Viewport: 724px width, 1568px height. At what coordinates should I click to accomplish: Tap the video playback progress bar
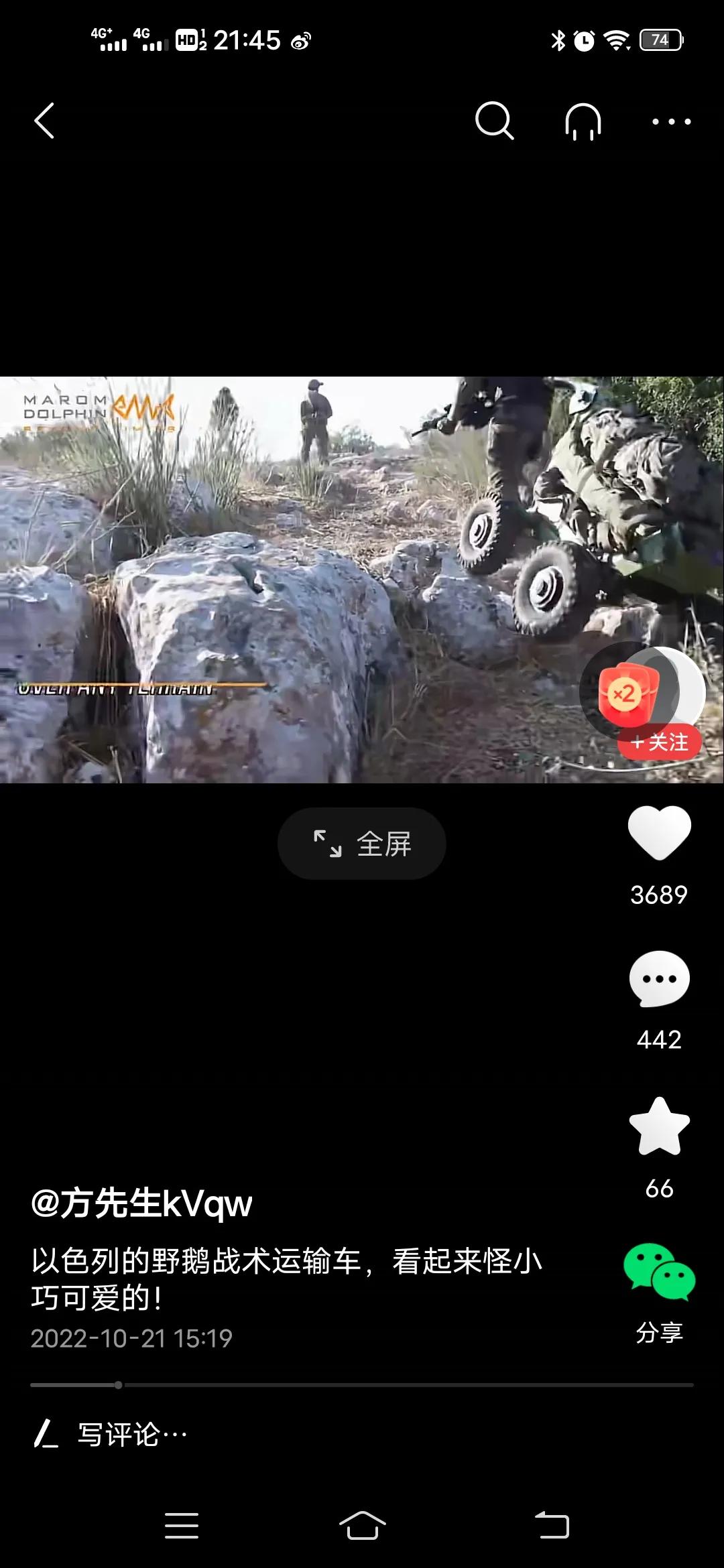coord(362,1385)
